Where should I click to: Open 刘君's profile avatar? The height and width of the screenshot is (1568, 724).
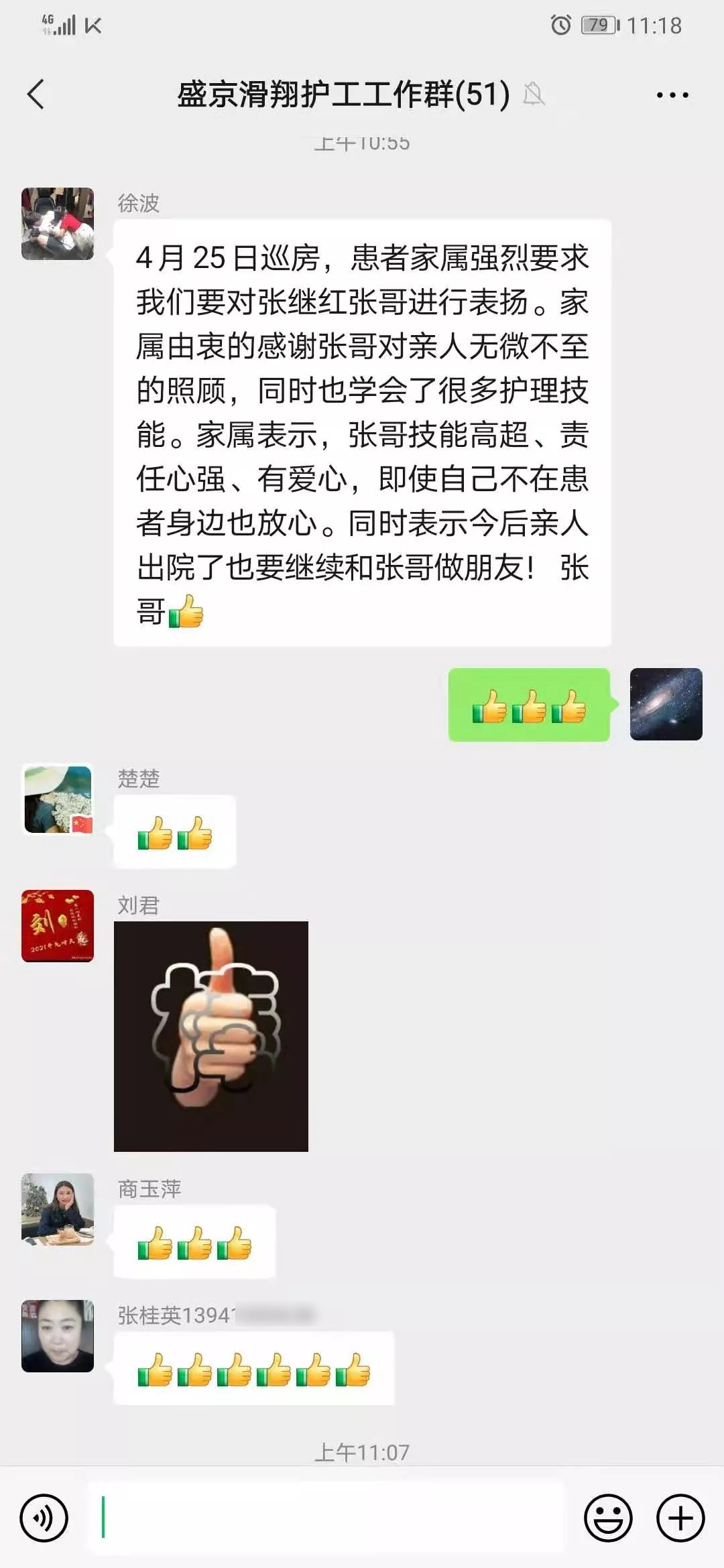[x=58, y=925]
